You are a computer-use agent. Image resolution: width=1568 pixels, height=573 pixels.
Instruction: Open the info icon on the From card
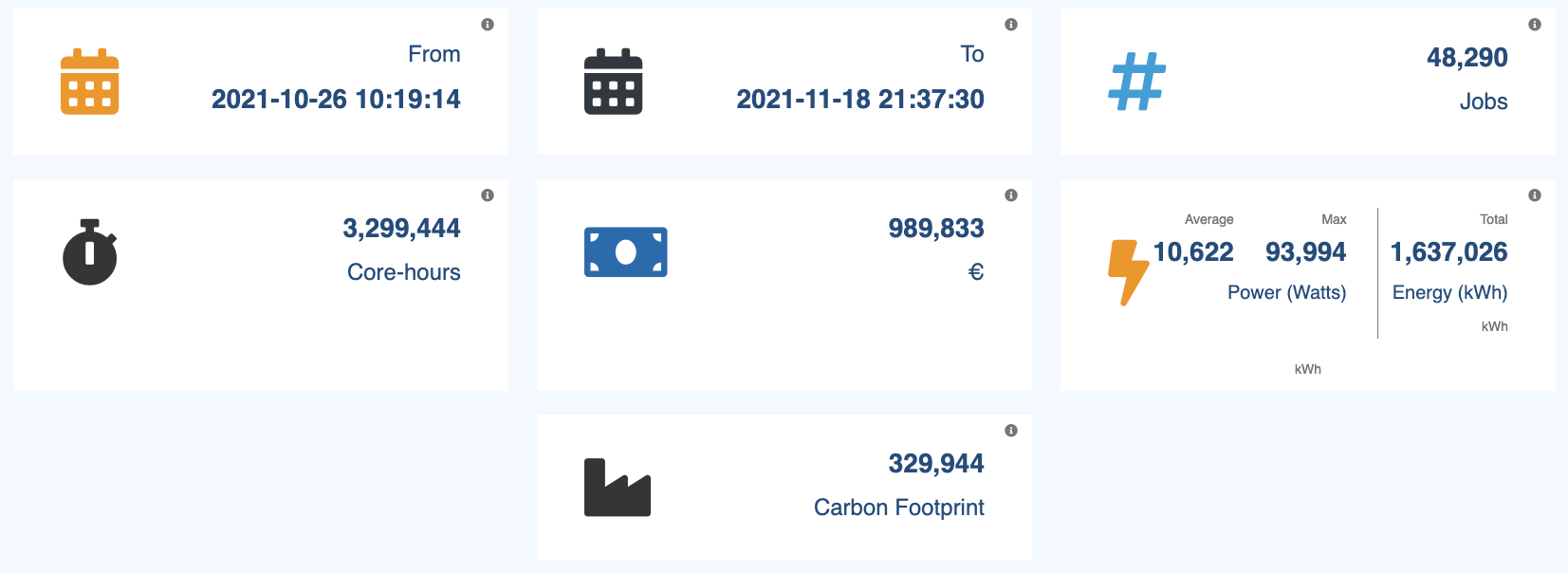coord(488,25)
